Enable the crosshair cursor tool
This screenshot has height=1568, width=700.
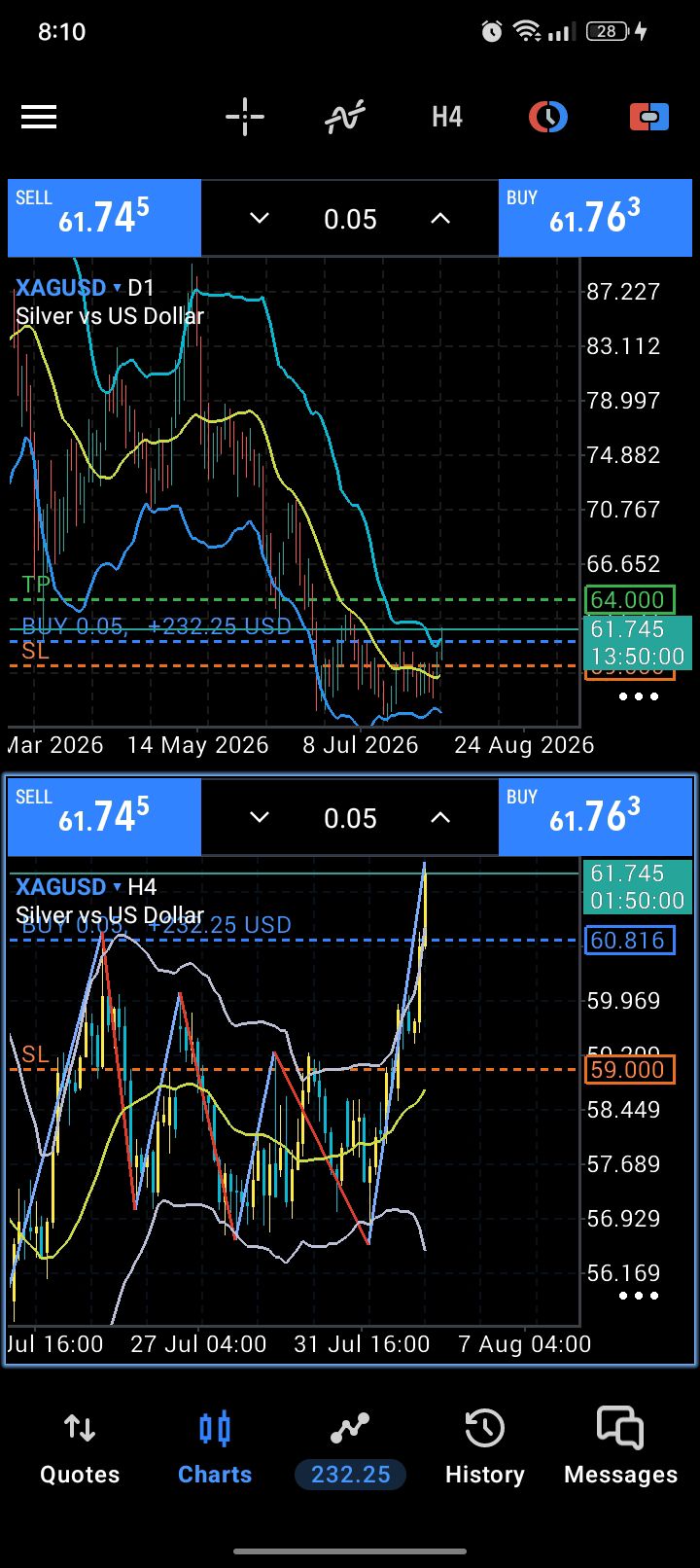(x=245, y=118)
